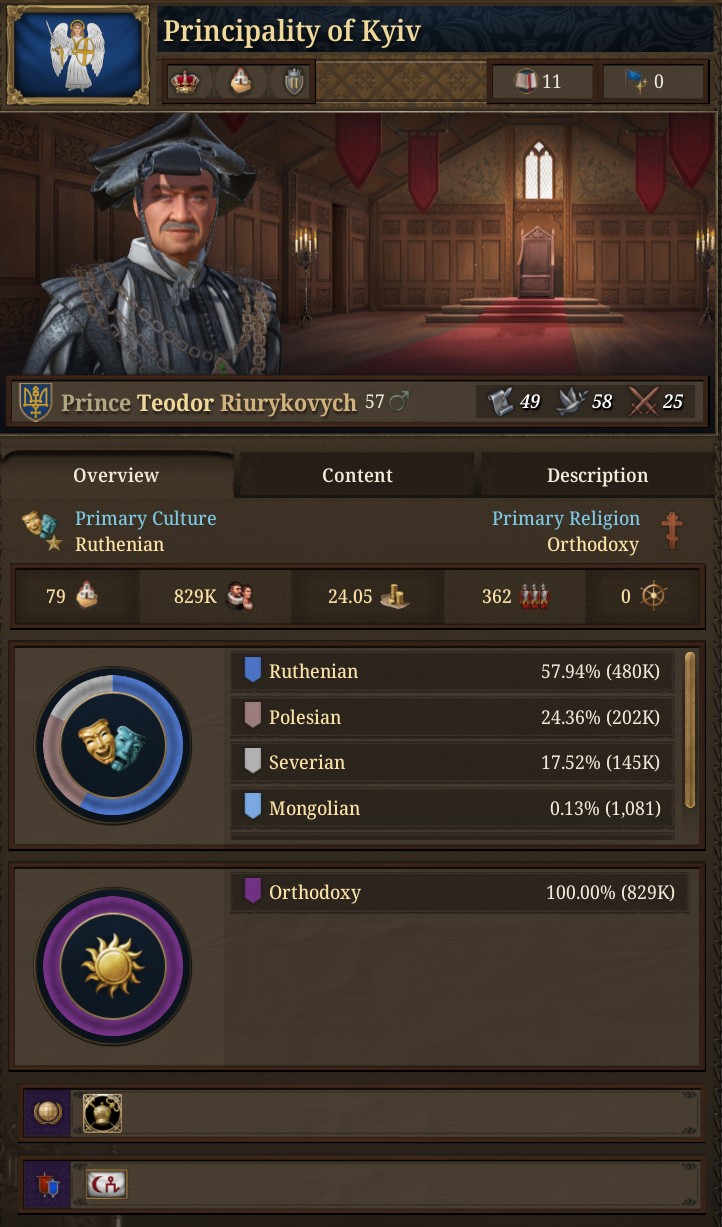
Task: Open the Orthodoxy religion row
Action: tap(458, 893)
